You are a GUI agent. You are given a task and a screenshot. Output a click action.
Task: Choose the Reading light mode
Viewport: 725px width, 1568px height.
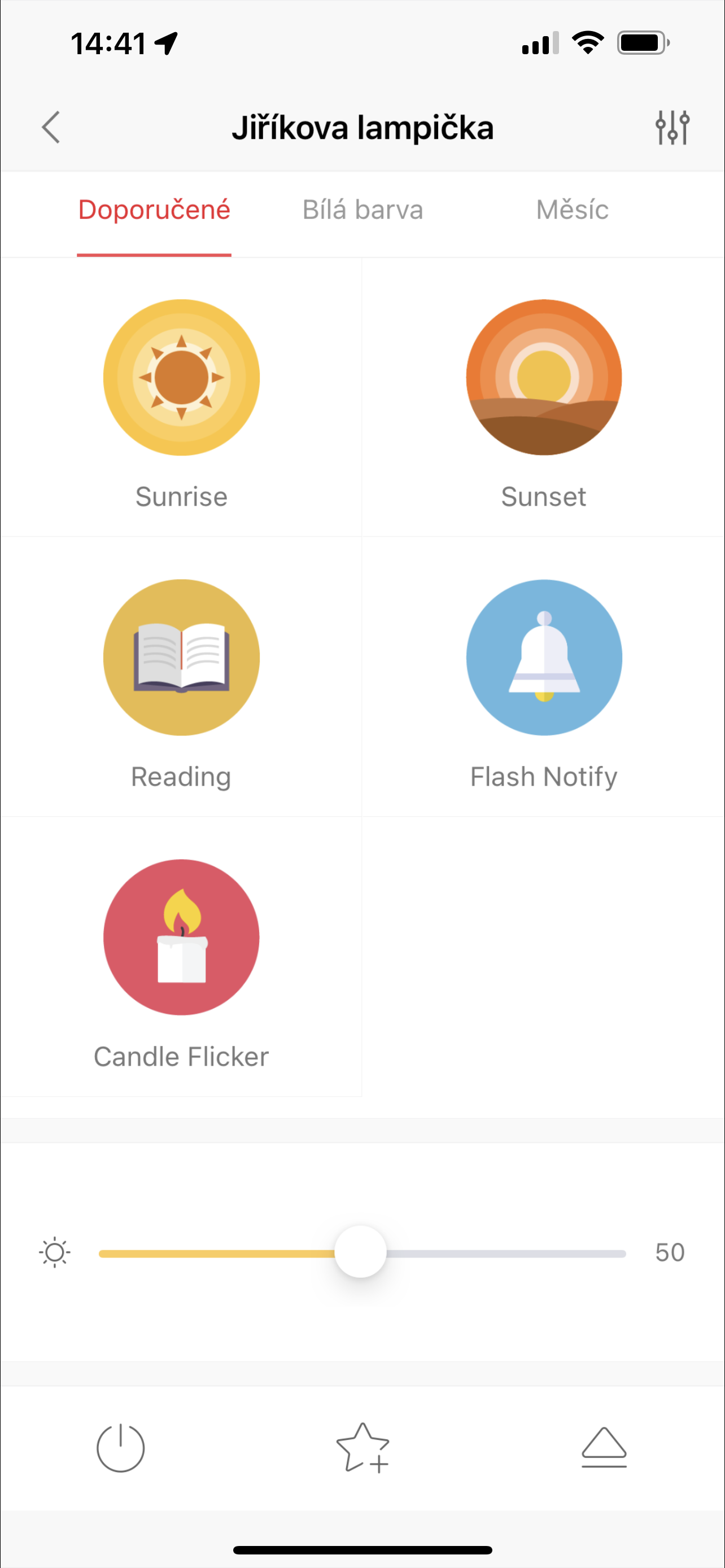click(x=181, y=658)
